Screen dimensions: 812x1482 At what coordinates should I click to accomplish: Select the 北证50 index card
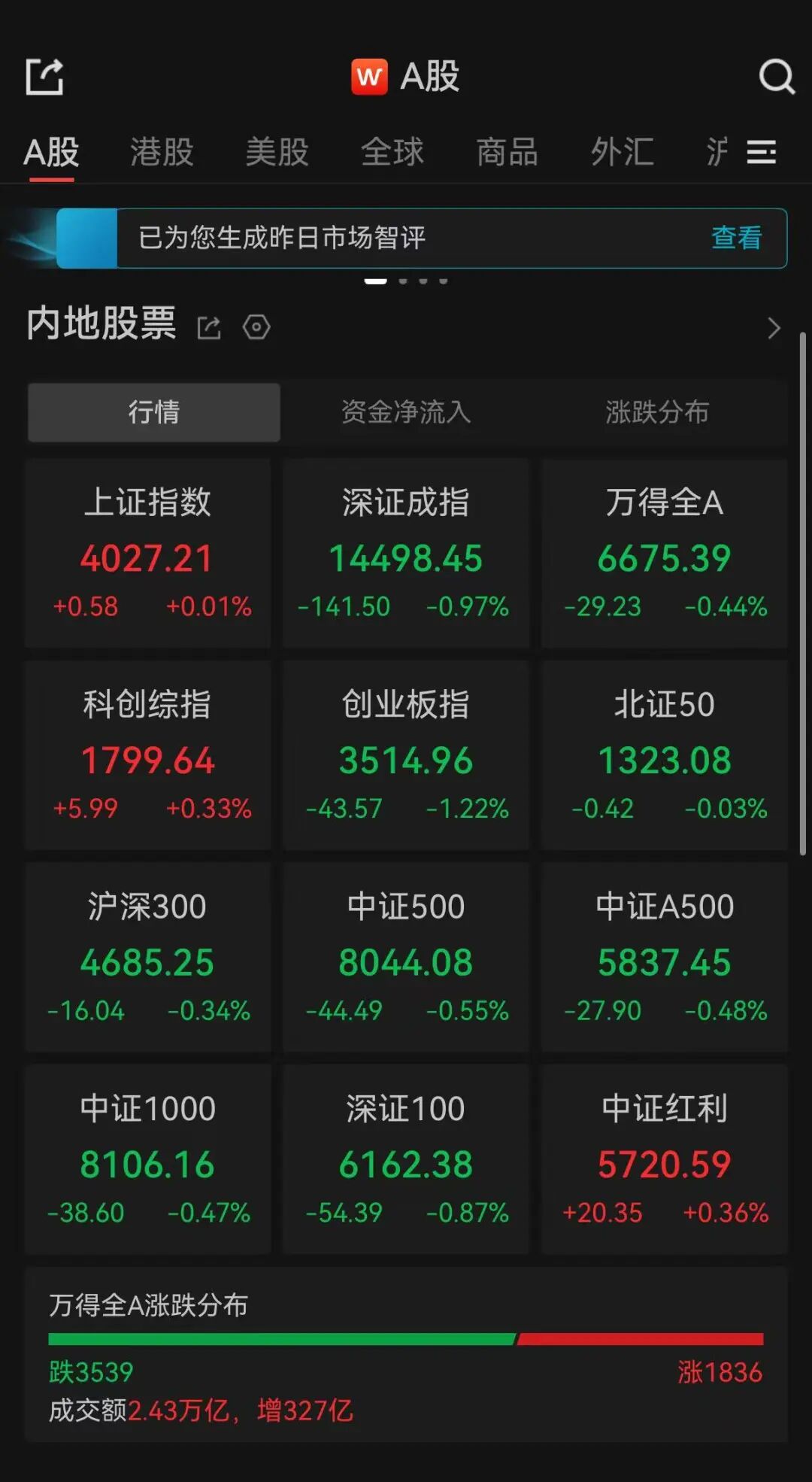tap(664, 755)
